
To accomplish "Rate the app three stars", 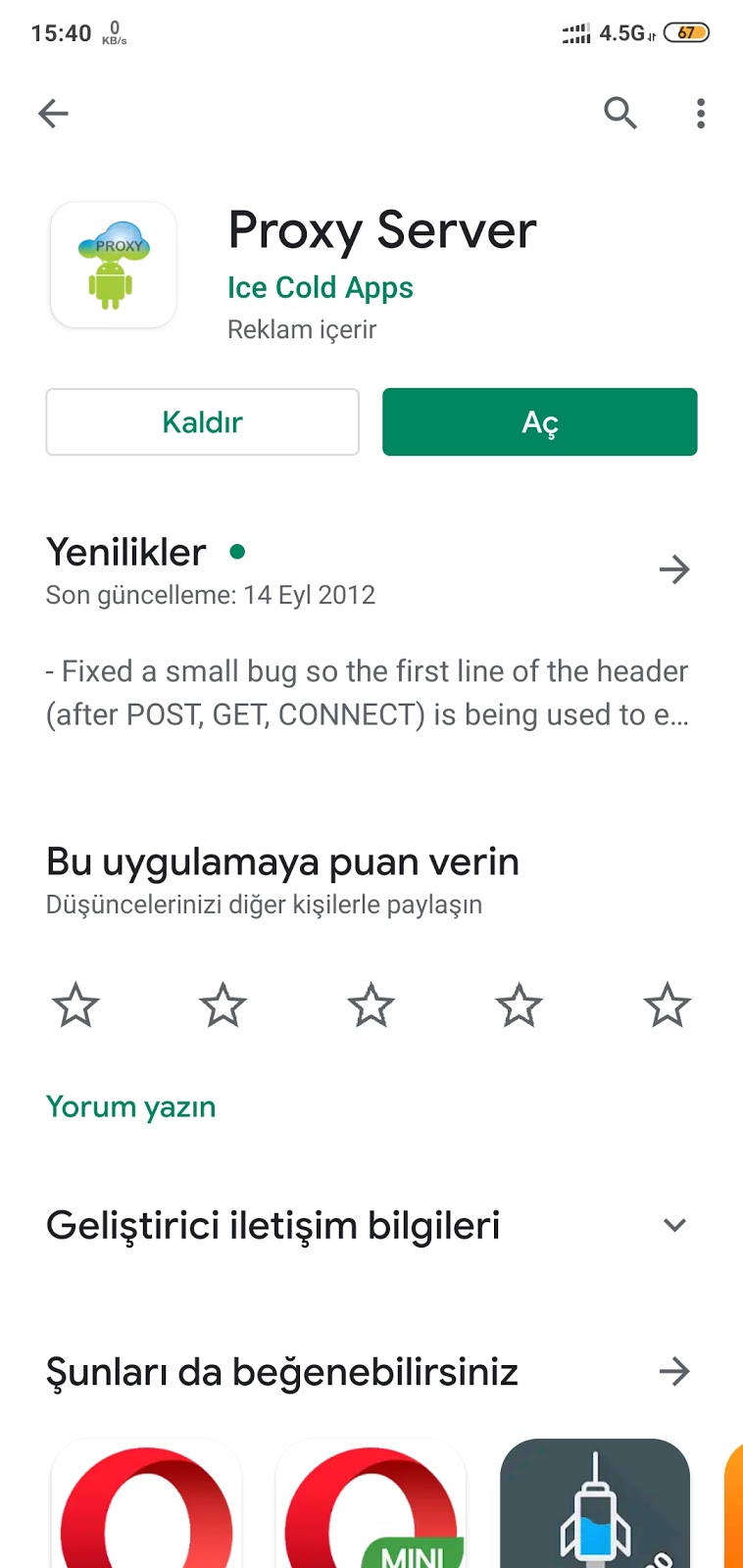I will (371, 1005).
